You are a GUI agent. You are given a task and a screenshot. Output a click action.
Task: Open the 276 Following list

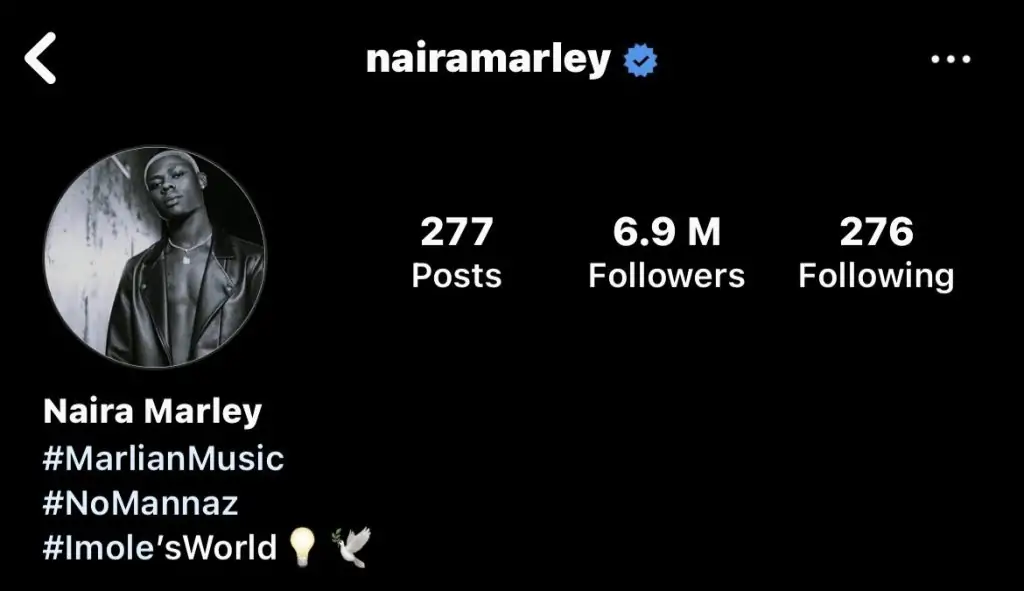pos(876,252)
